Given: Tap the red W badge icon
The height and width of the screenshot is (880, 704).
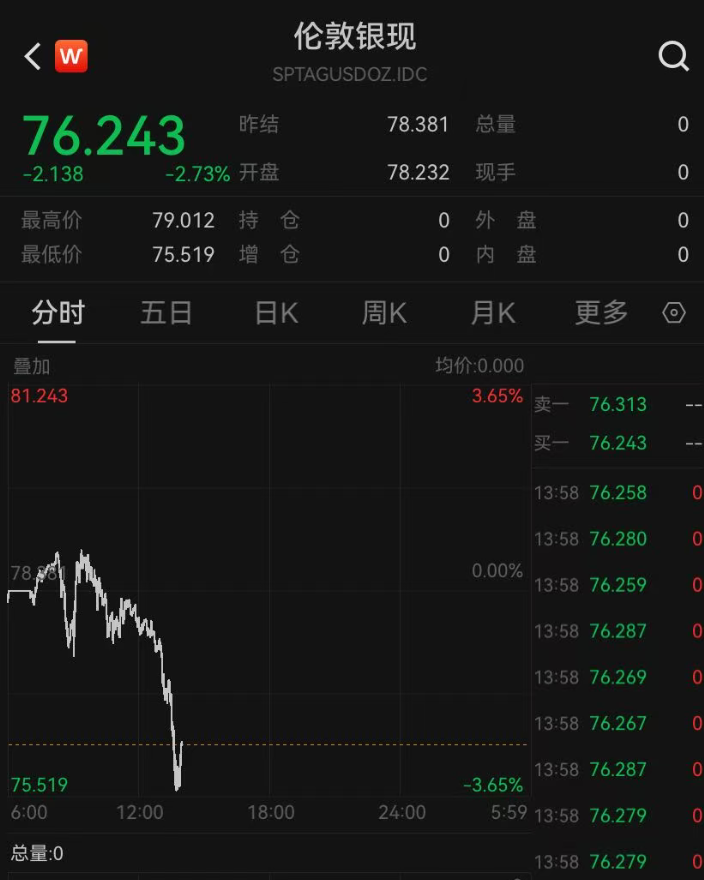Looking at the screenshot, I should 71,56.
